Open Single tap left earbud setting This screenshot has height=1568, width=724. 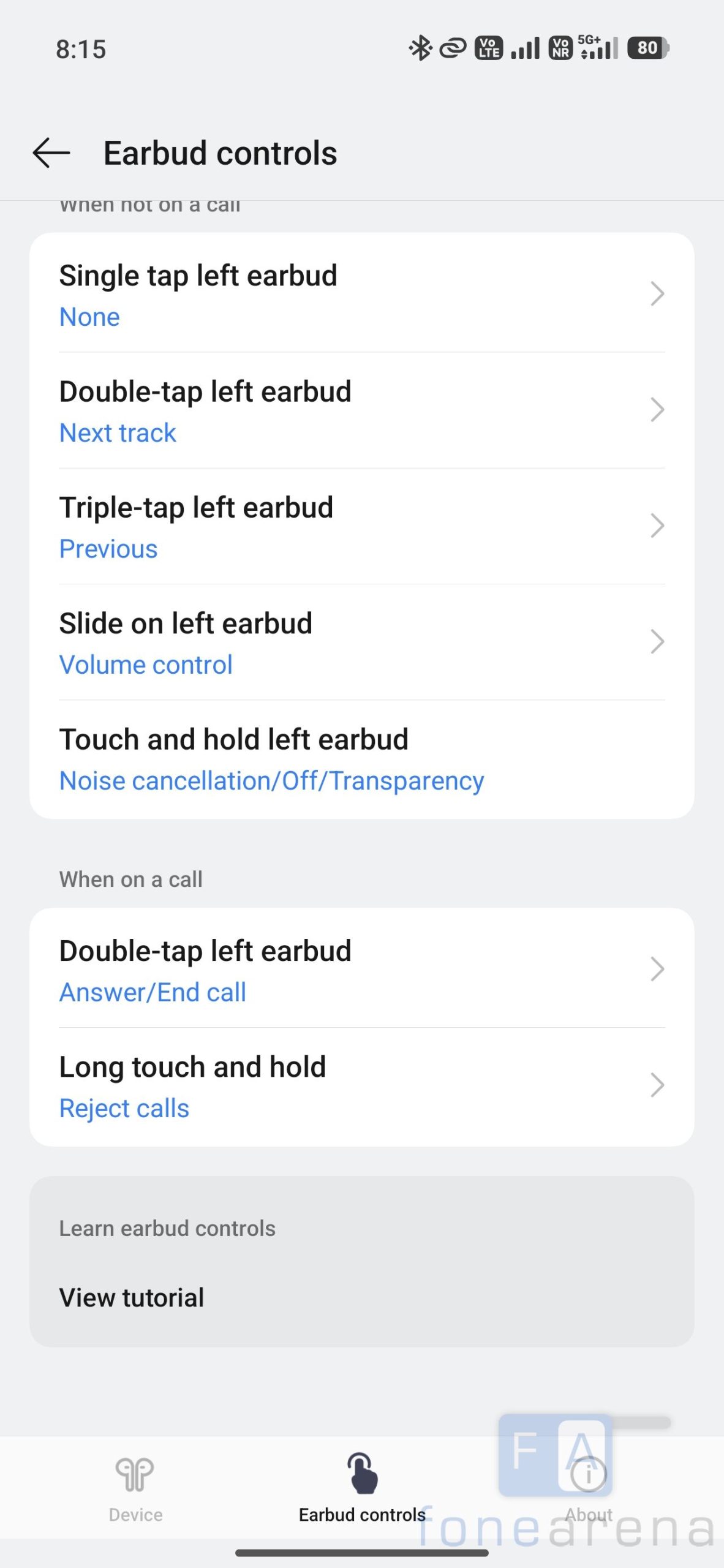point(361,294)
